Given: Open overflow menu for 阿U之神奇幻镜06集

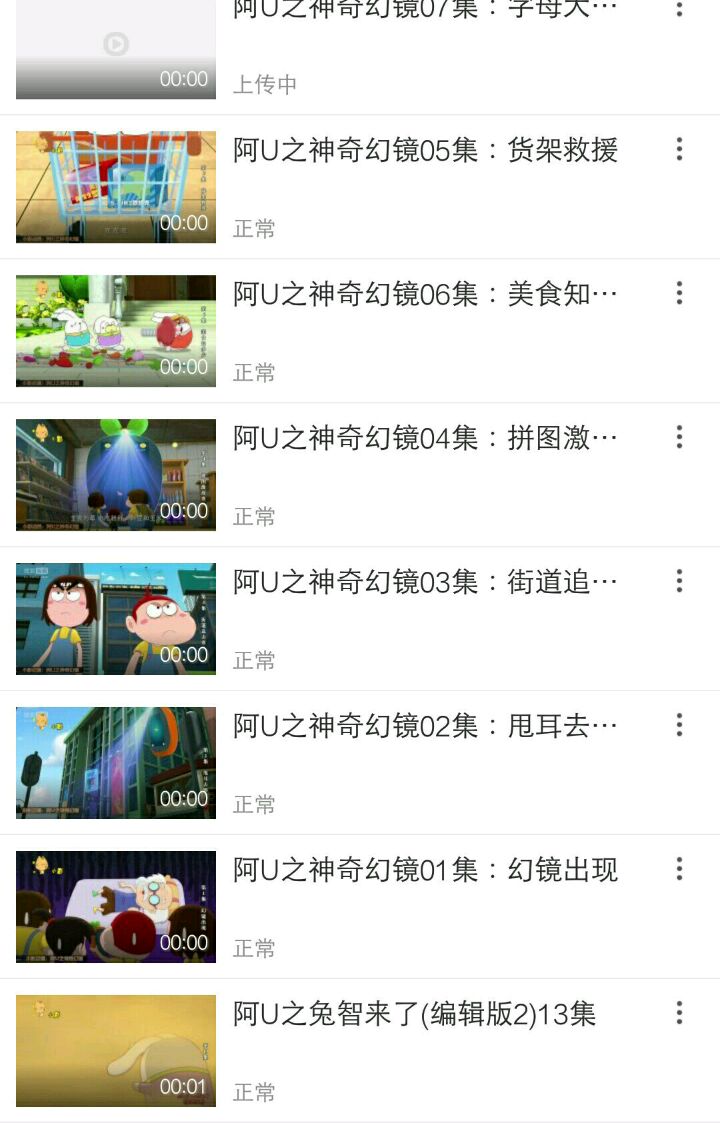Looking at the screenshot, I should pyautogui.click(x=679, y=293).
